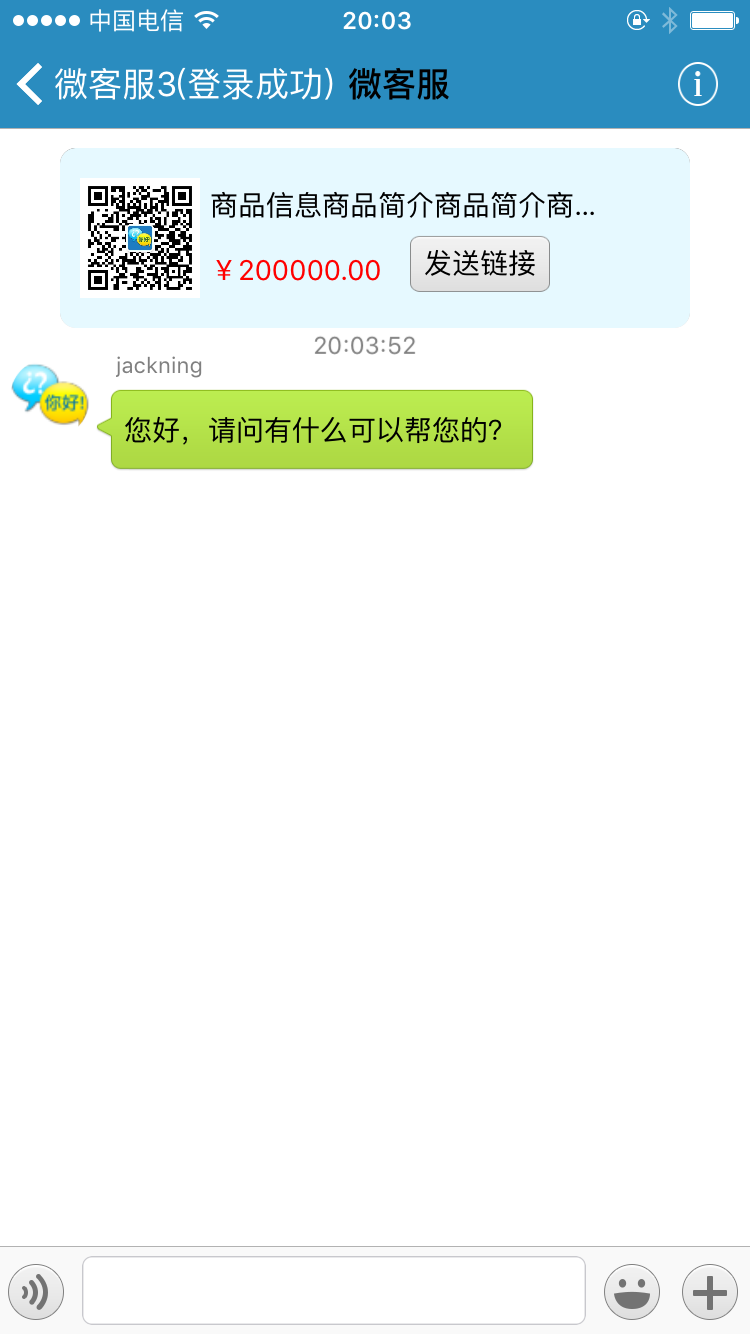The image size is (750, 1334).
Task: Switch to voice input mode
Action: click(36, 1292)
